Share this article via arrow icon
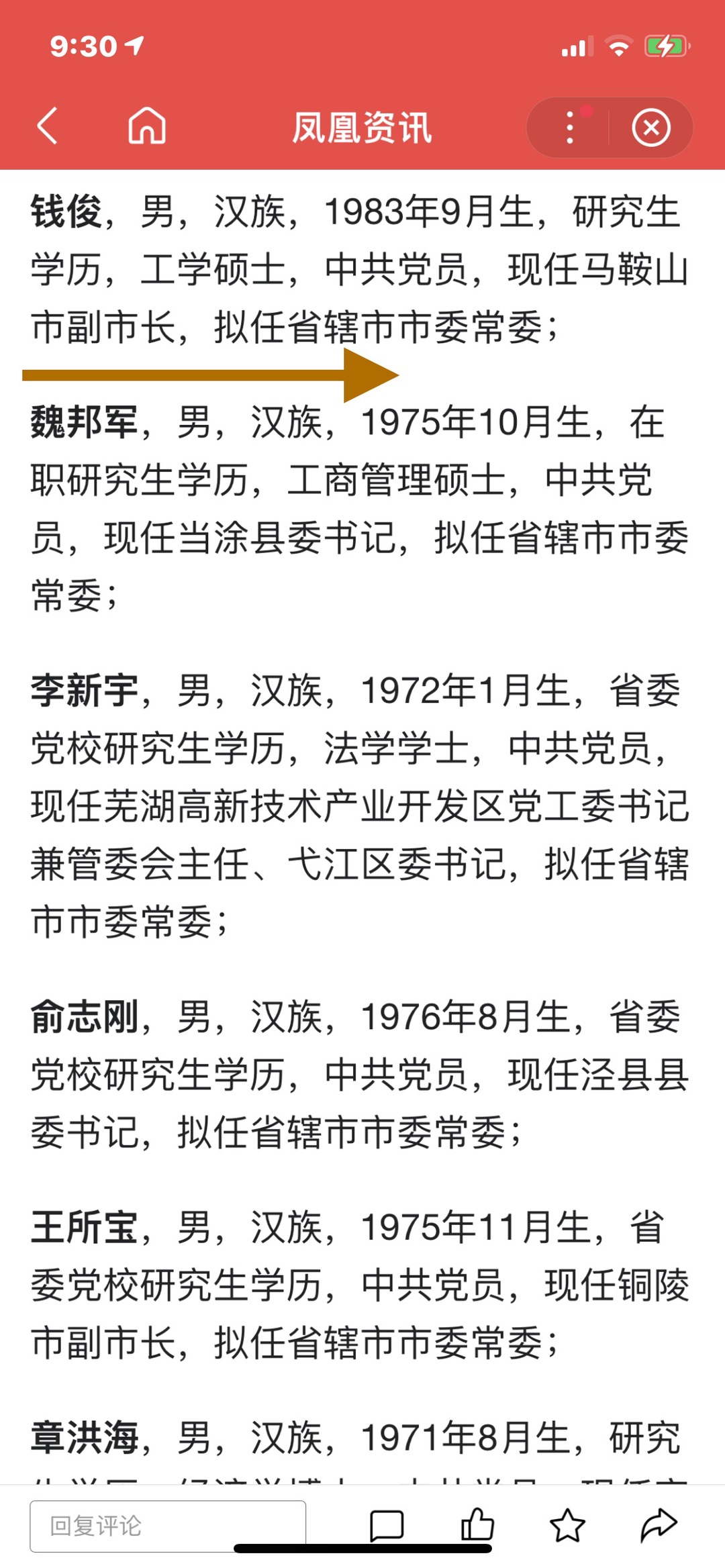Image resolution: width=725 pixels, height=1568 pixels. coord(658,1525)
